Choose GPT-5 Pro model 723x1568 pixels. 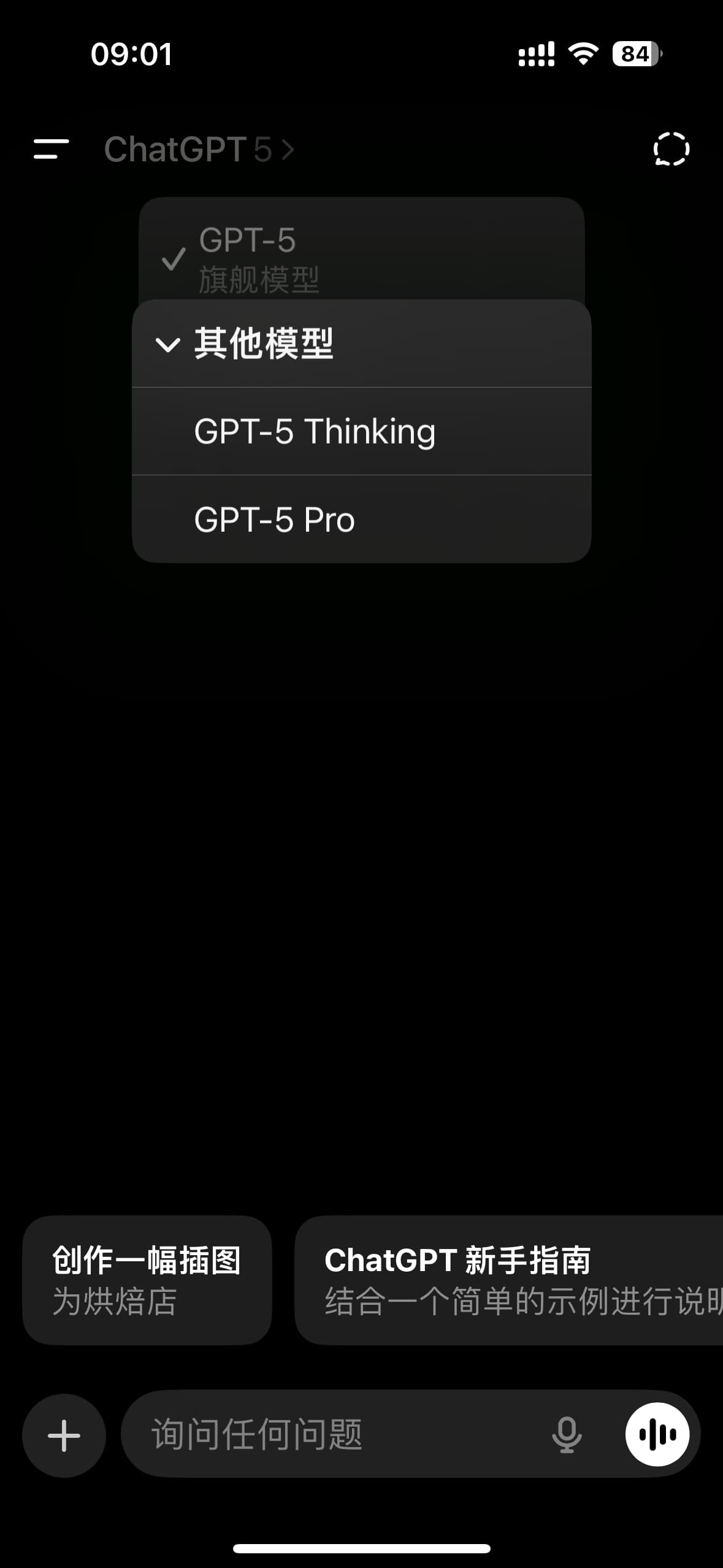361,519
